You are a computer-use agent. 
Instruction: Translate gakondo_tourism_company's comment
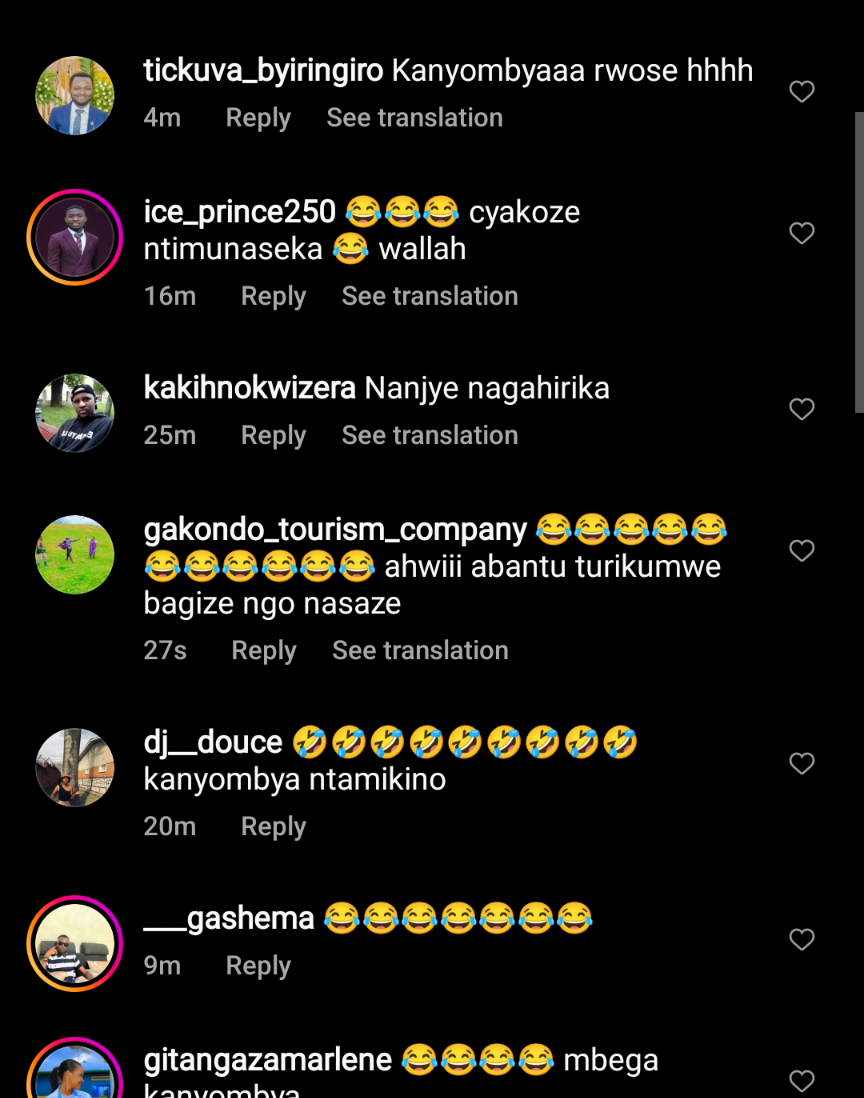point(420,650)
